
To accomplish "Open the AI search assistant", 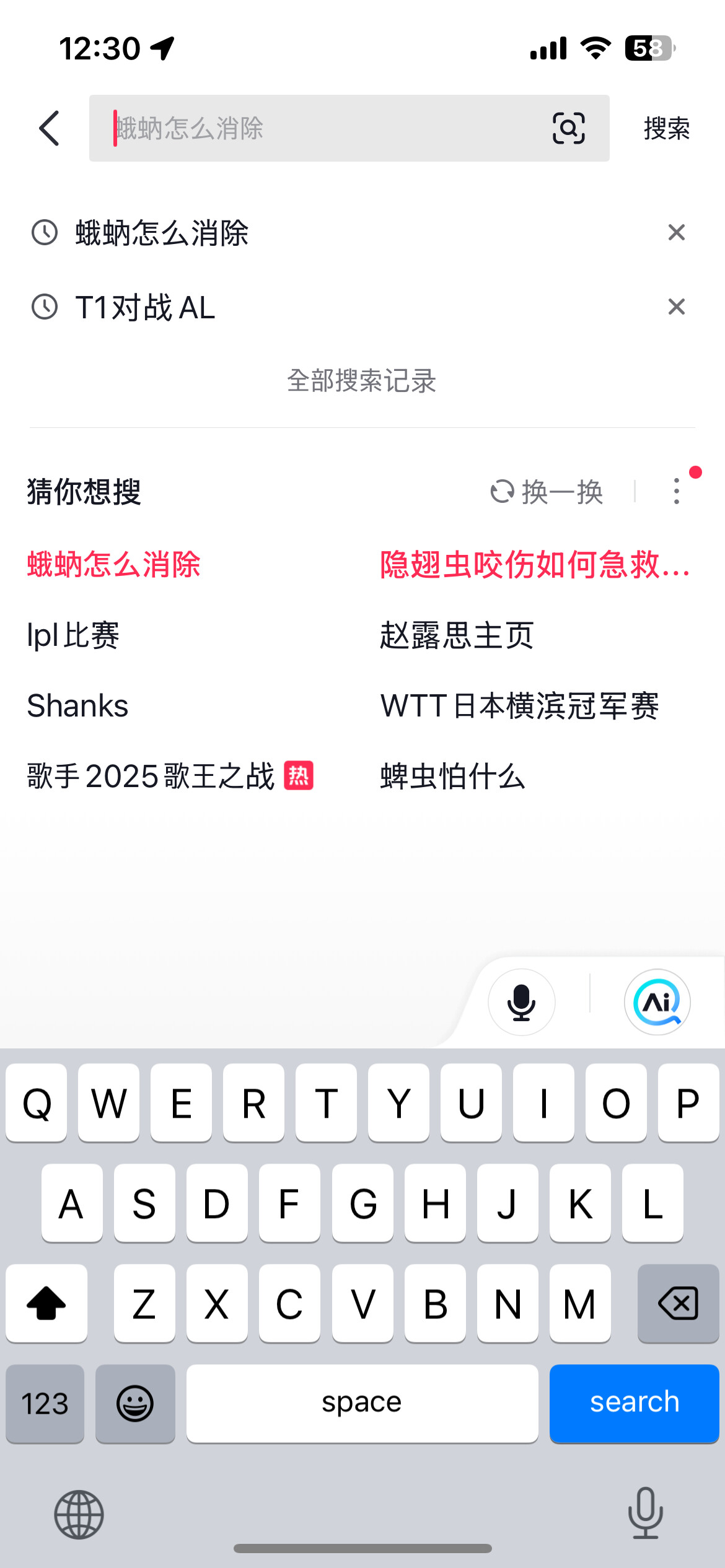I will pos(657,1002).
